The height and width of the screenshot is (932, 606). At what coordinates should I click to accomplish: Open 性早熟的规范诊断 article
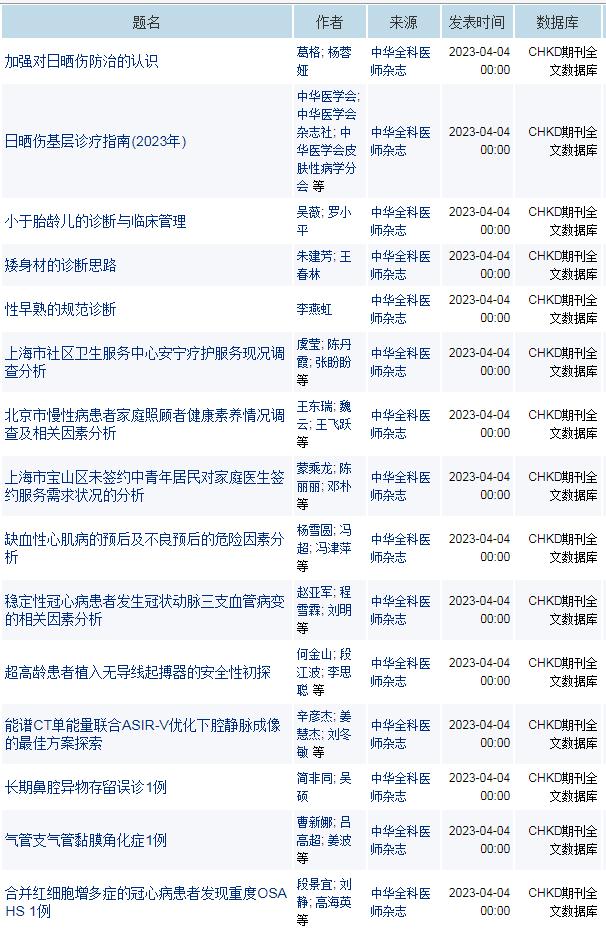point(61,309)
